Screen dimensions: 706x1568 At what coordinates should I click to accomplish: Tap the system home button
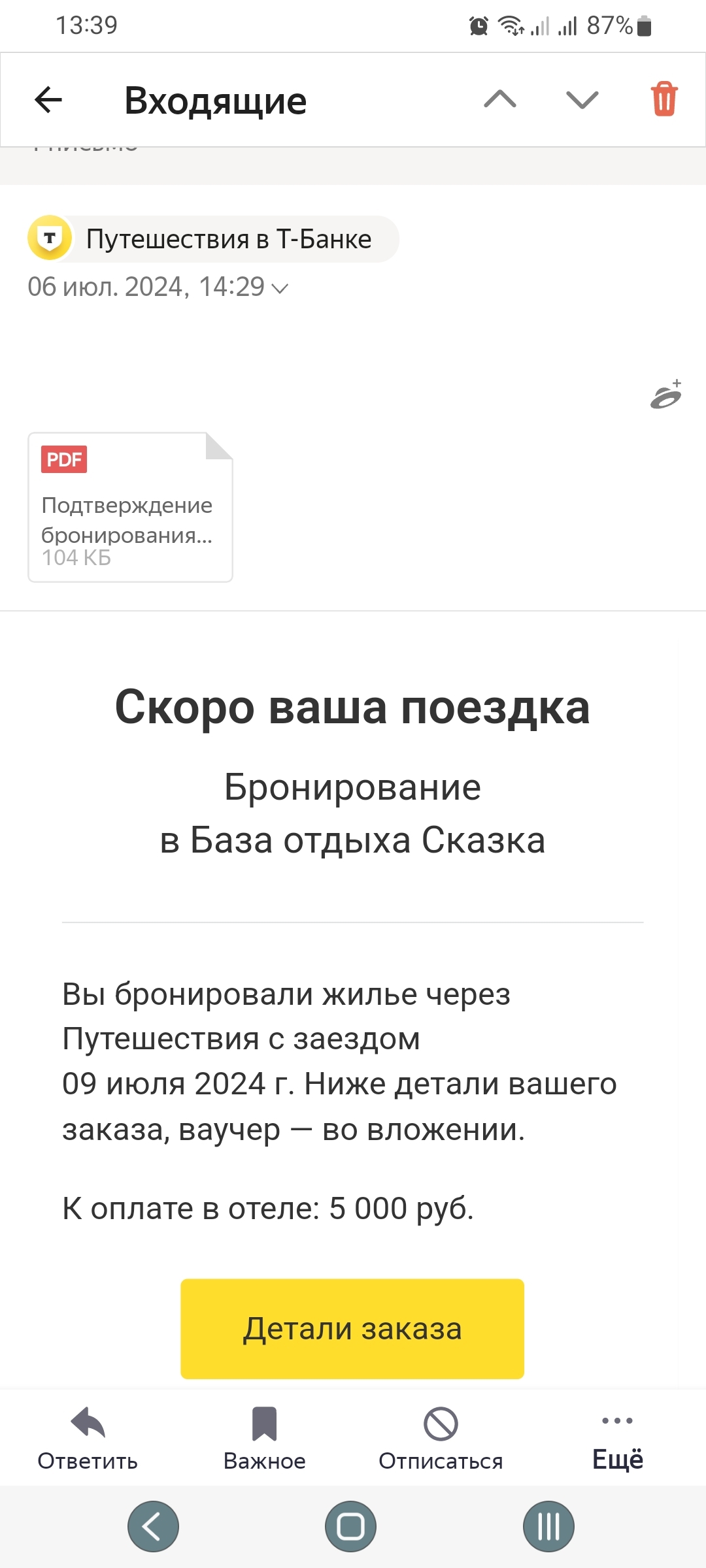[x=350, y=1526]
